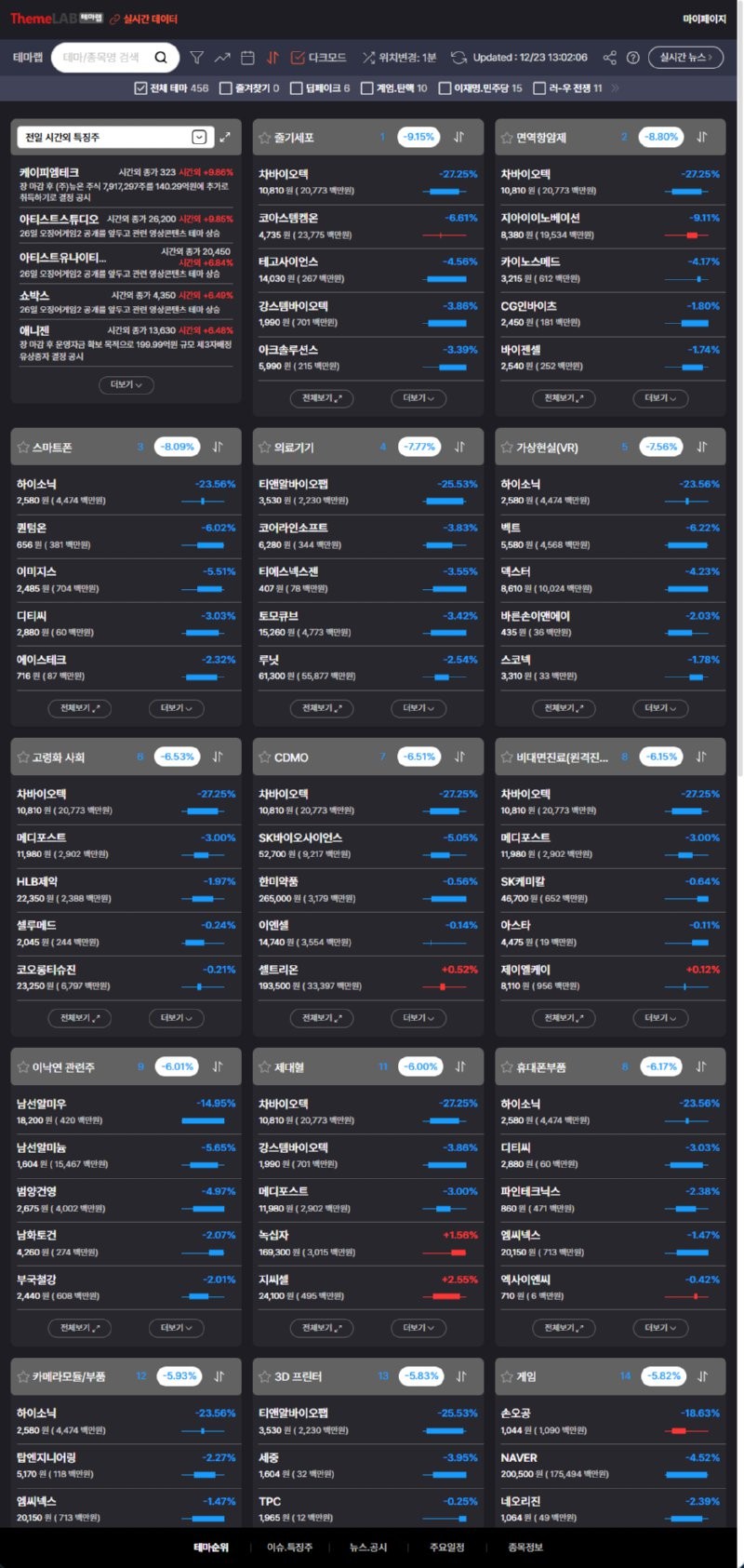Screen dimensions: 744x1568
Task: Open 실시간 뉴스 button
Action: tap(685, 58)
